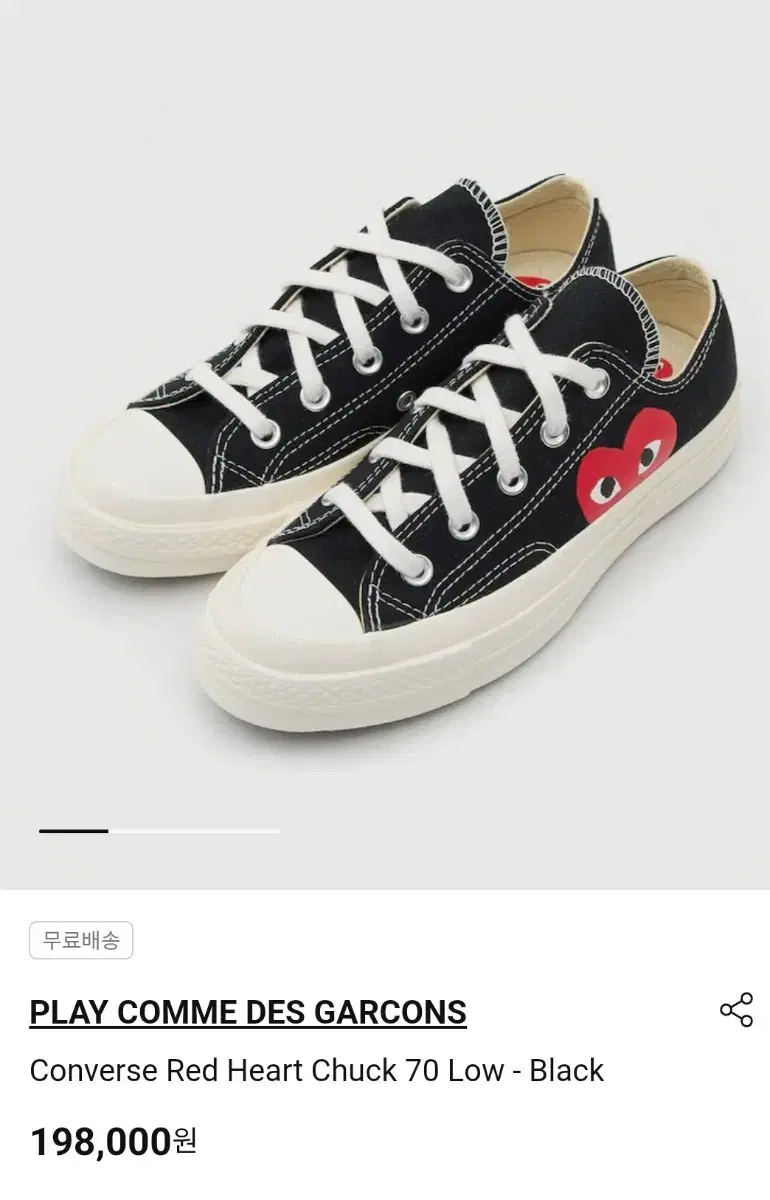Advance the photo carousel using the indicator bar

(160, 831)
